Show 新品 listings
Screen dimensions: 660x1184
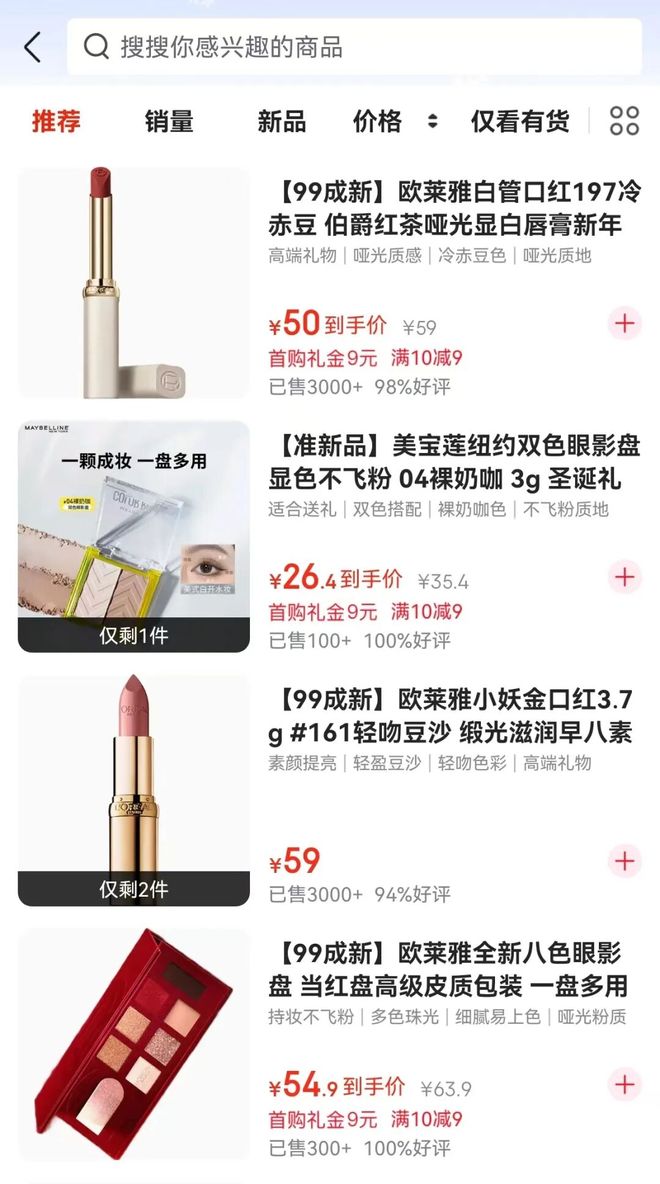281,122
